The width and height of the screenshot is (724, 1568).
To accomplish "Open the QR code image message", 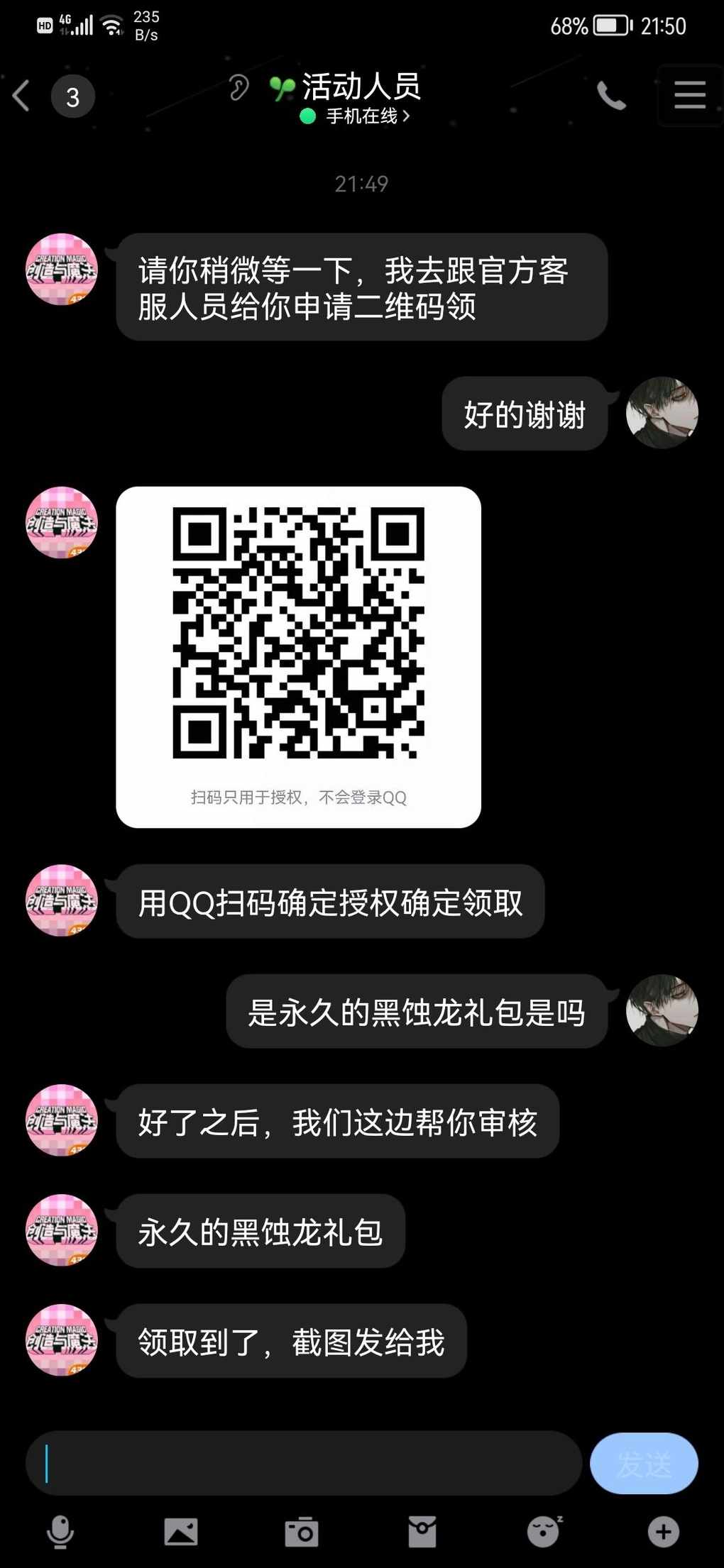I will click(298, 656).
